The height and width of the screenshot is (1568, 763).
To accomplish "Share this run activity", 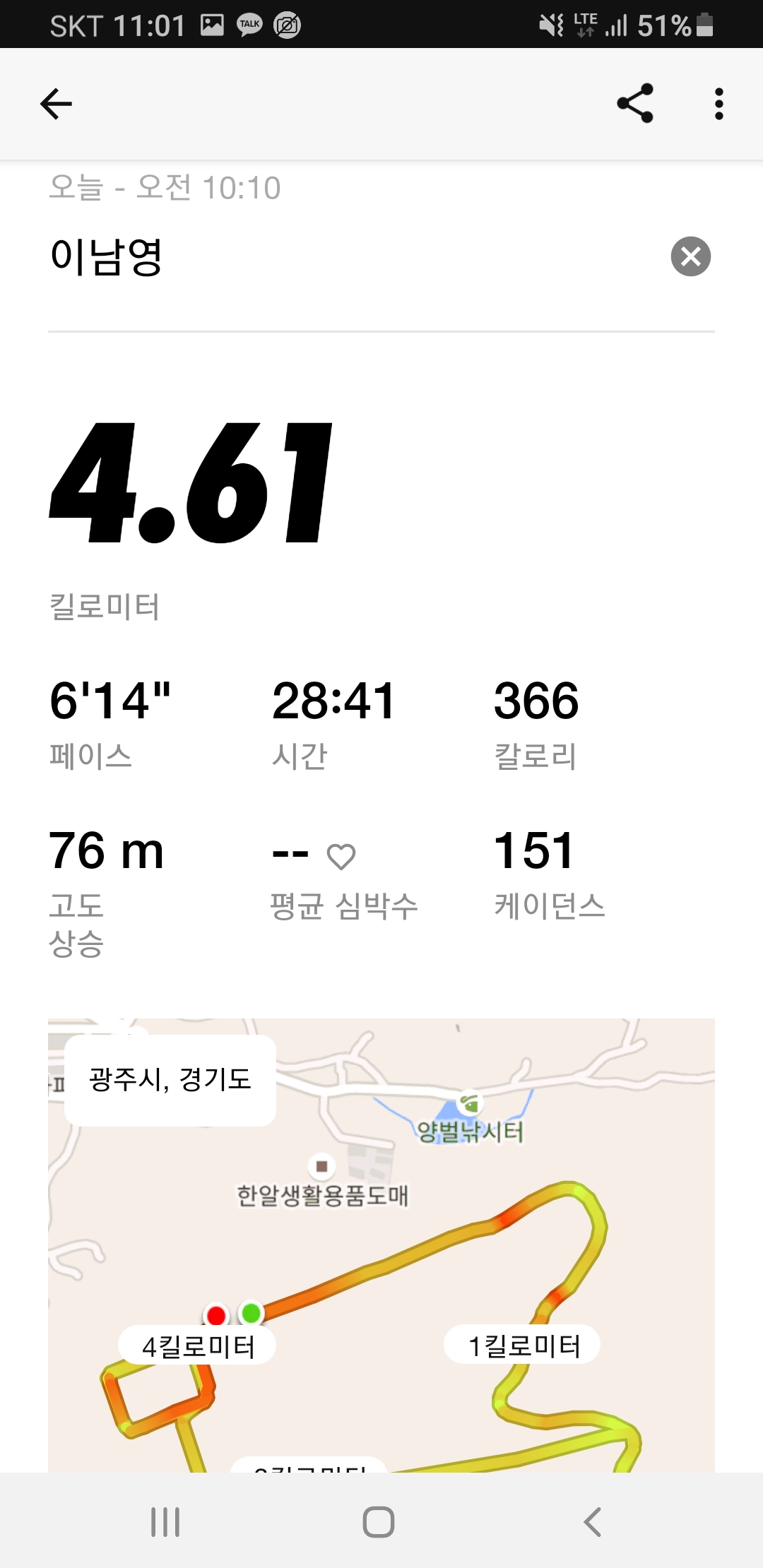I will (635, 104).
